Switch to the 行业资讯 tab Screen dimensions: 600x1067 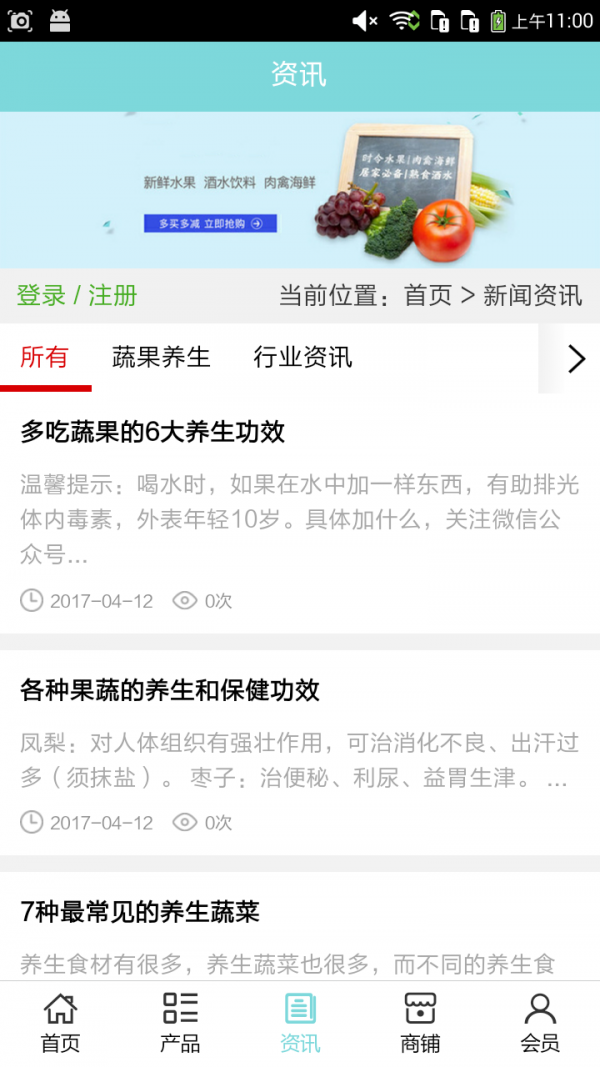coord(303,357)
